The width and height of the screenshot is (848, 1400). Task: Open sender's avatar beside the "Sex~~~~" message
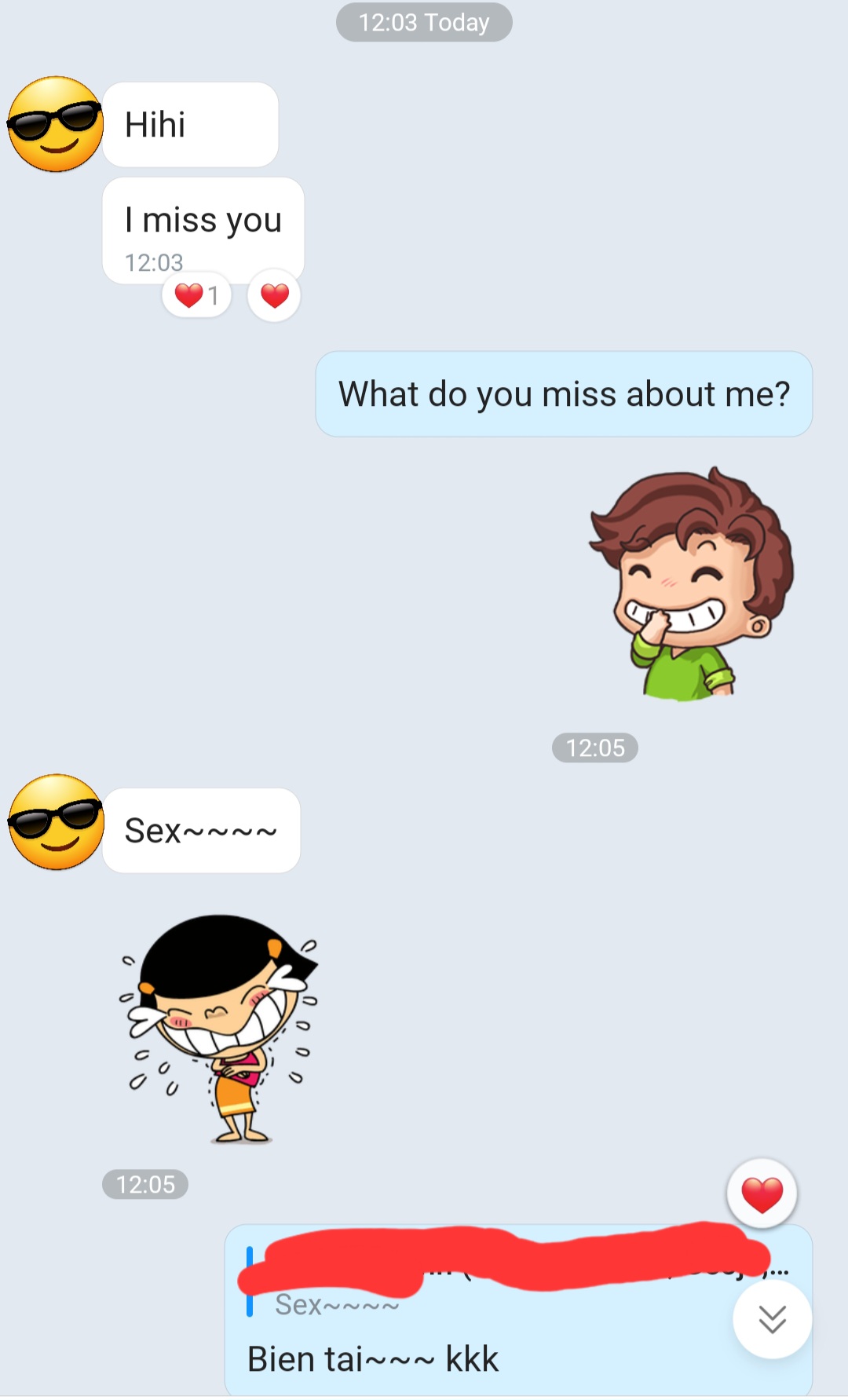(55, 822)
